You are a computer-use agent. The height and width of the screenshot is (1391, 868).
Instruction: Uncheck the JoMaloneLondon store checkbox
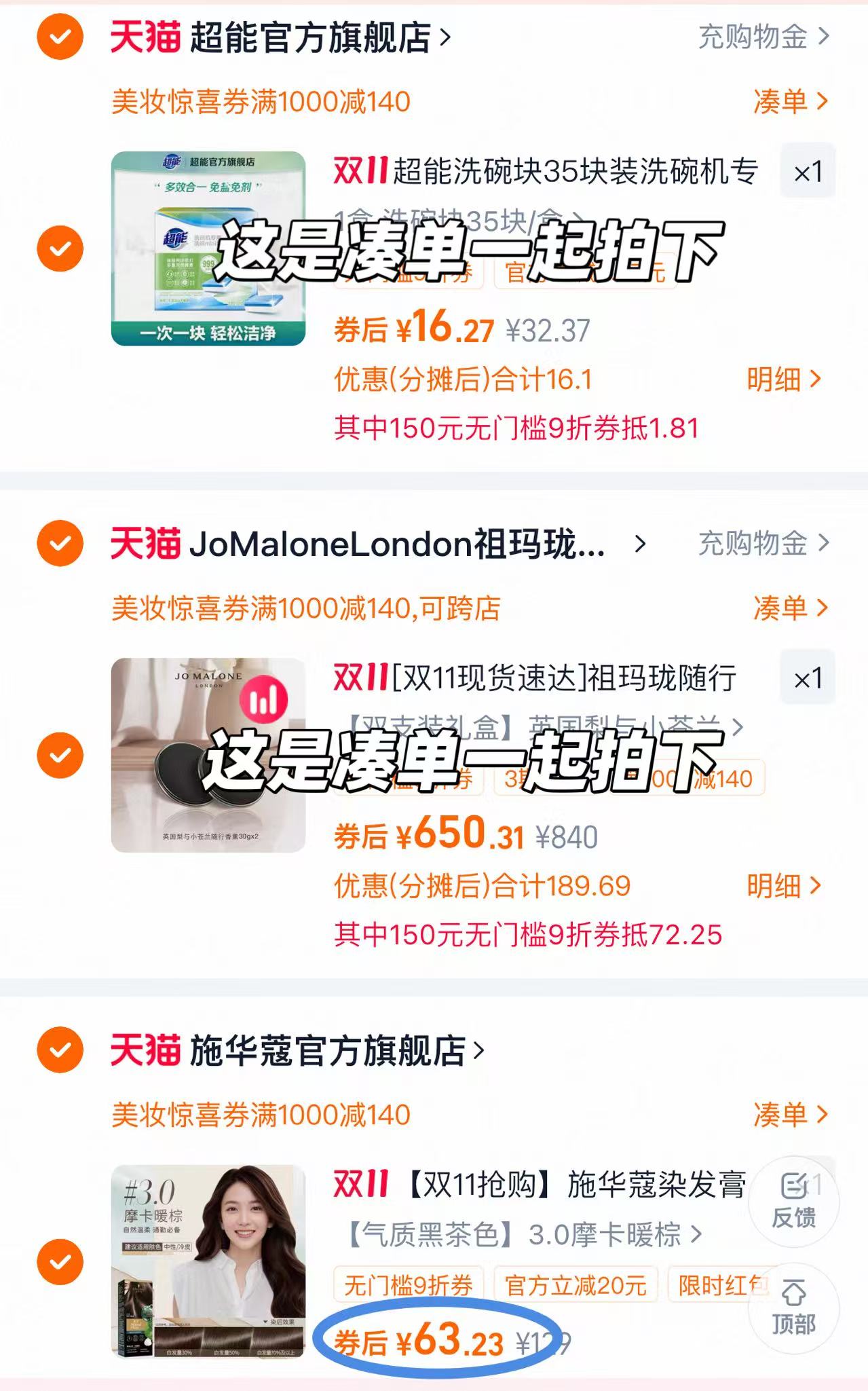(60, 543)
